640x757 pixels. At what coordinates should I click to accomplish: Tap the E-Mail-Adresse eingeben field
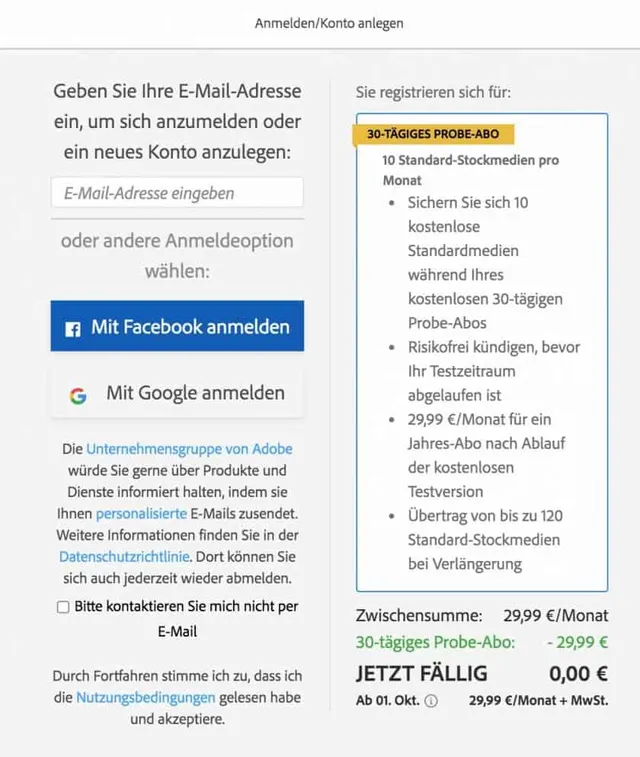(x=177, y=193)
